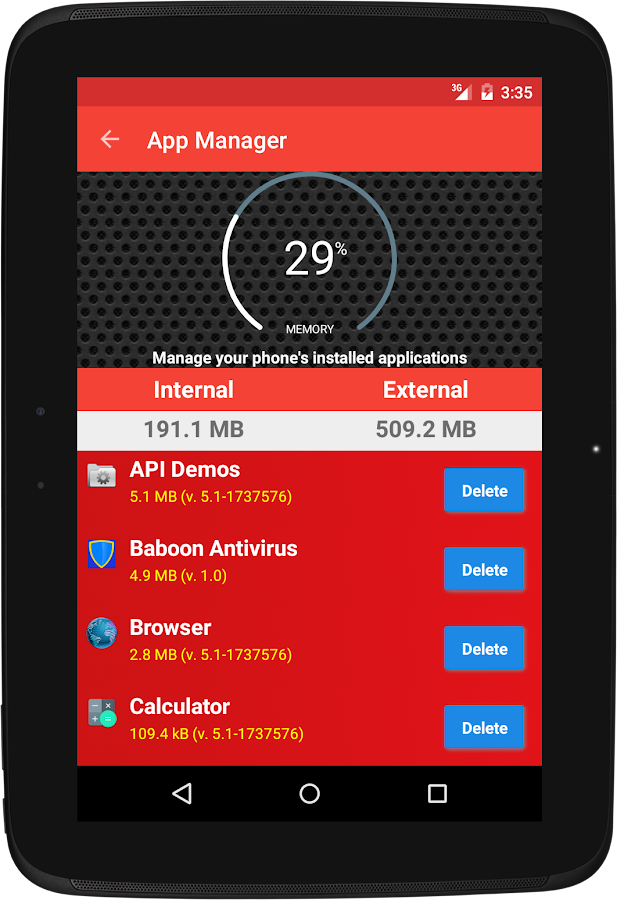Delete the Browser app

(484, 649)
